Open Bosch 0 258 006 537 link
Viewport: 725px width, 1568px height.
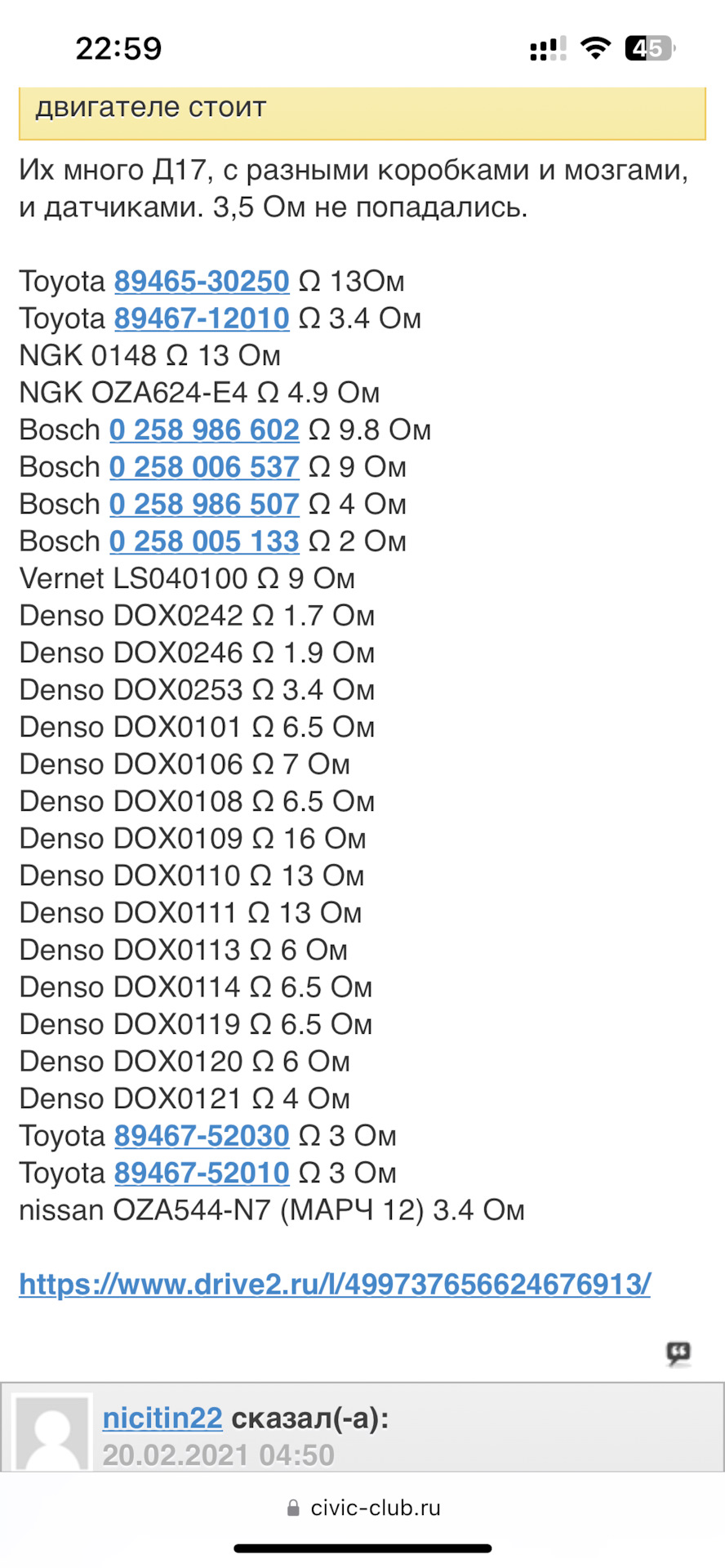coord(204,467)
